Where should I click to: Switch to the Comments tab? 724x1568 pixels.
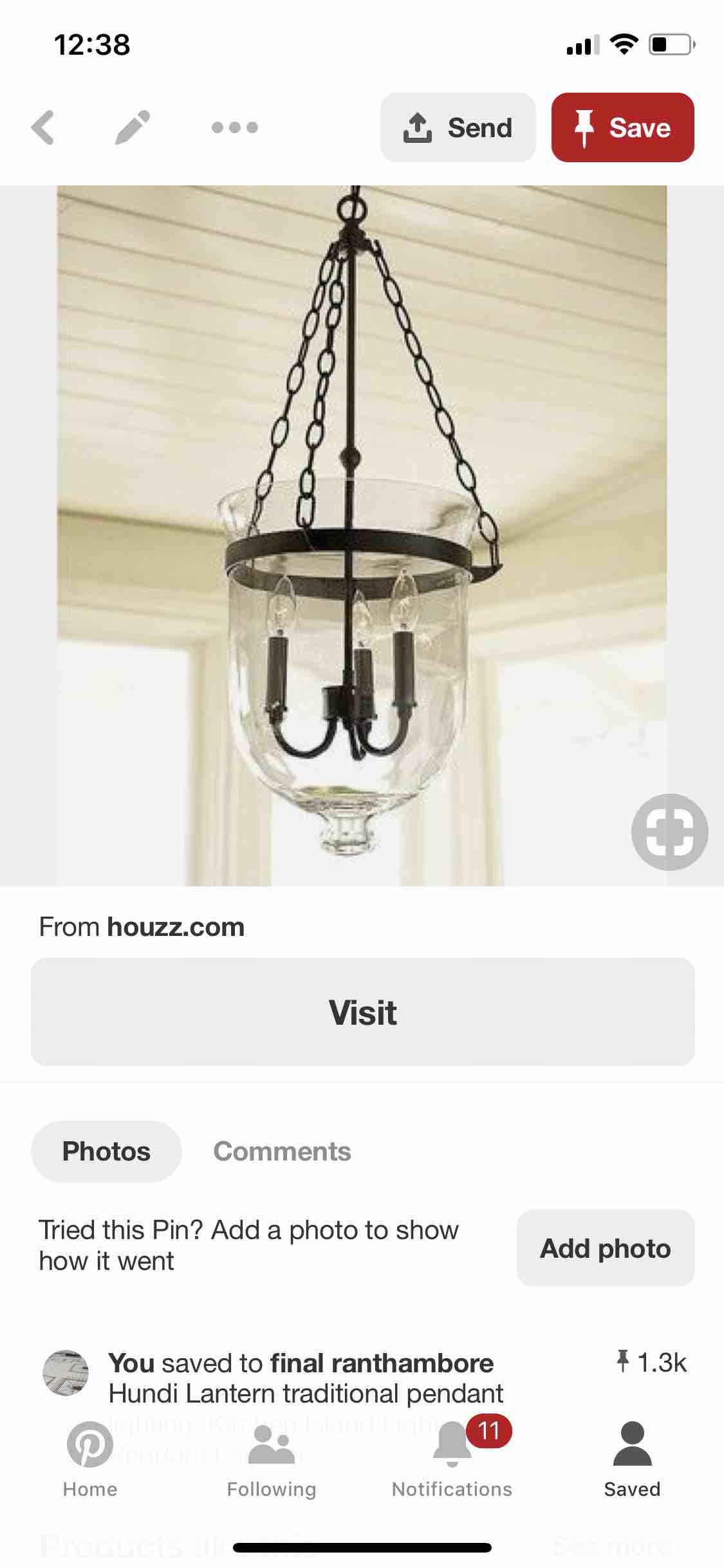click(282, 1152)
